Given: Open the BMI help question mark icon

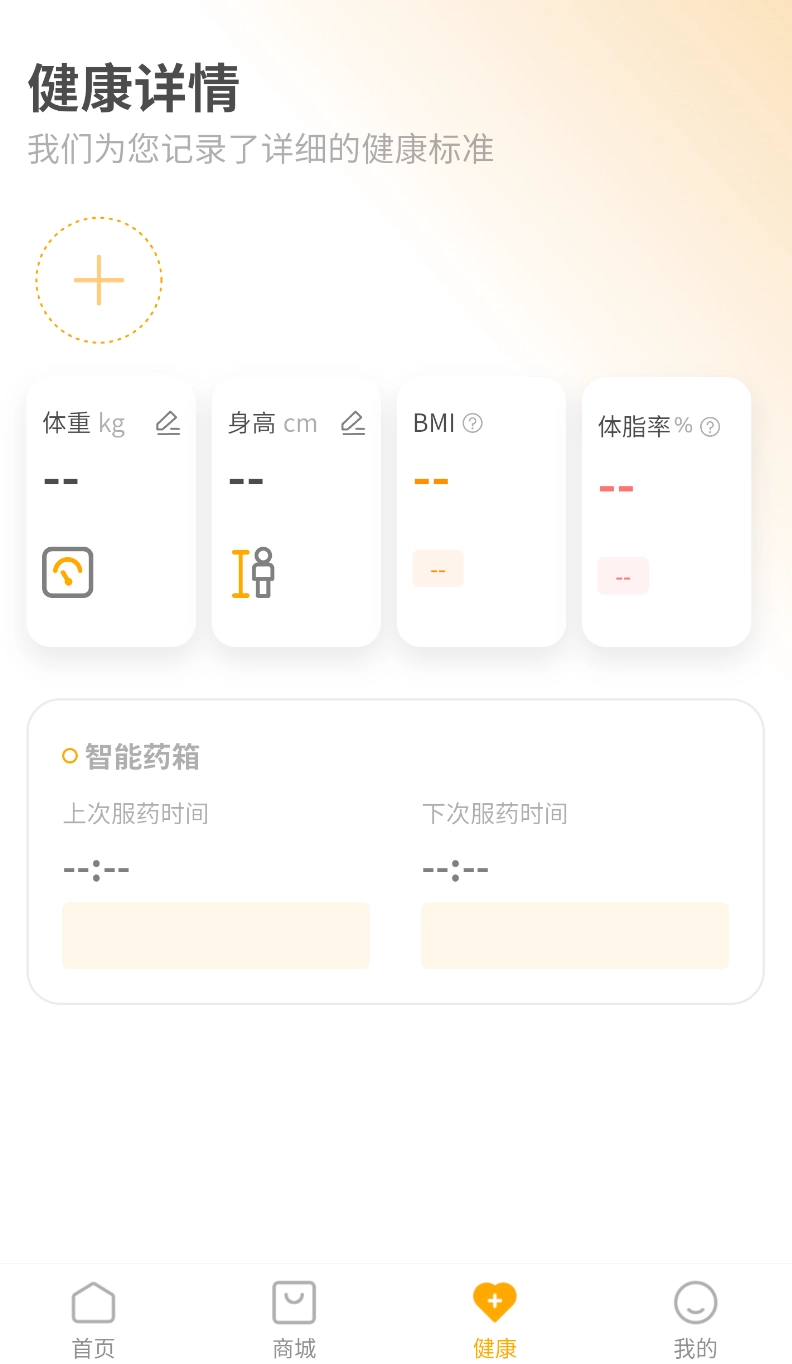Looking at the screenshot, I should pyautogui.click(x=473, y=423).
